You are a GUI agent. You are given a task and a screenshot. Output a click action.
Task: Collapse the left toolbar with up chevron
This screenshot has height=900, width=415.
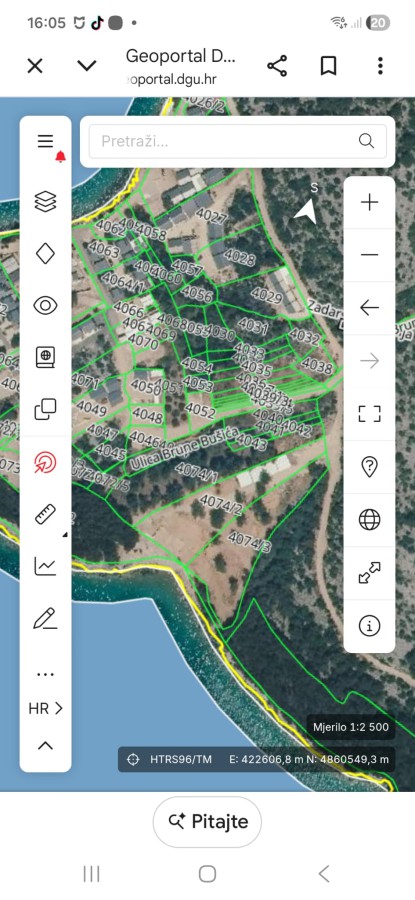tap(45, 746)
